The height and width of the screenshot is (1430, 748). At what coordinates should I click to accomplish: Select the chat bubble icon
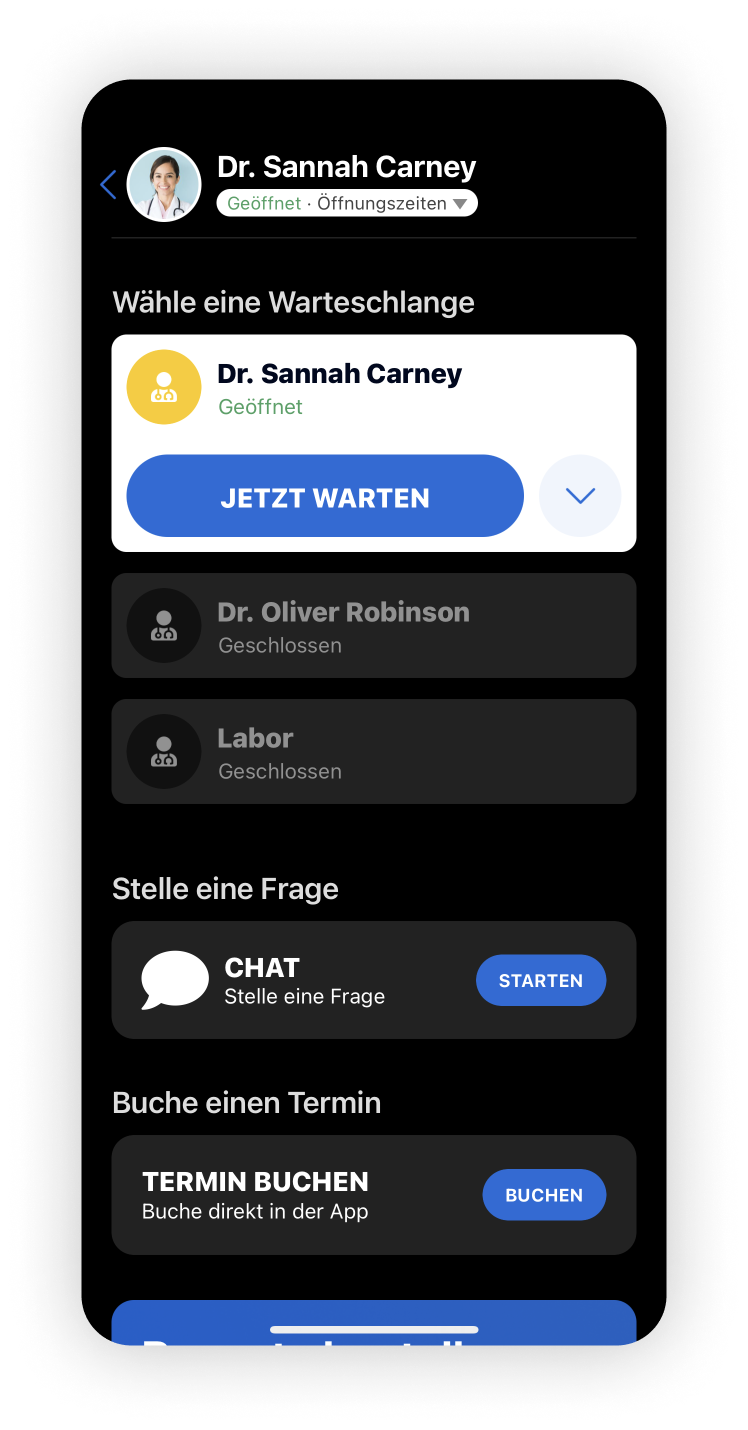click(174, 979)
